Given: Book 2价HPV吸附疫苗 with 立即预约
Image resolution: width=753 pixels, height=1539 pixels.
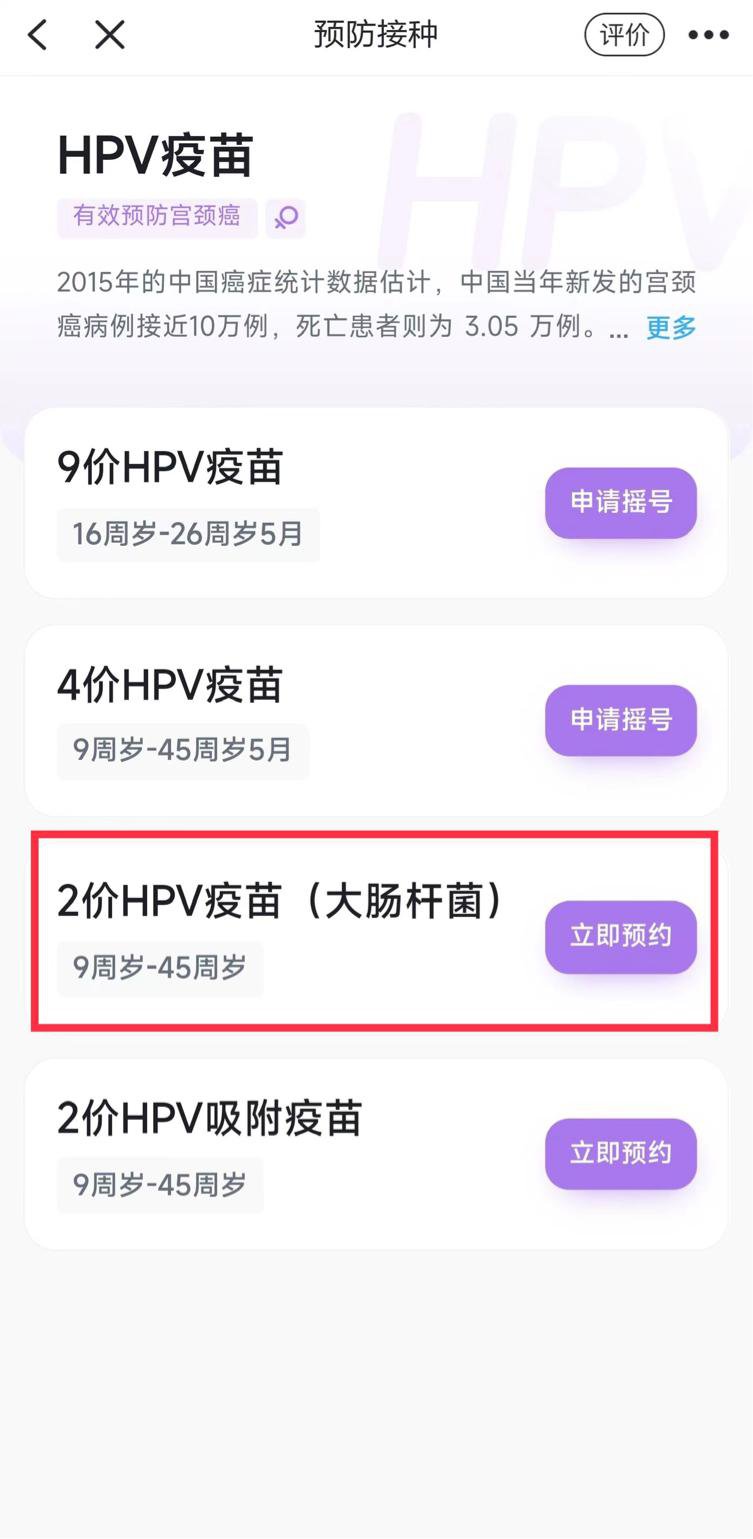Looking at the screenshot, I should (x=620, y=1153).
